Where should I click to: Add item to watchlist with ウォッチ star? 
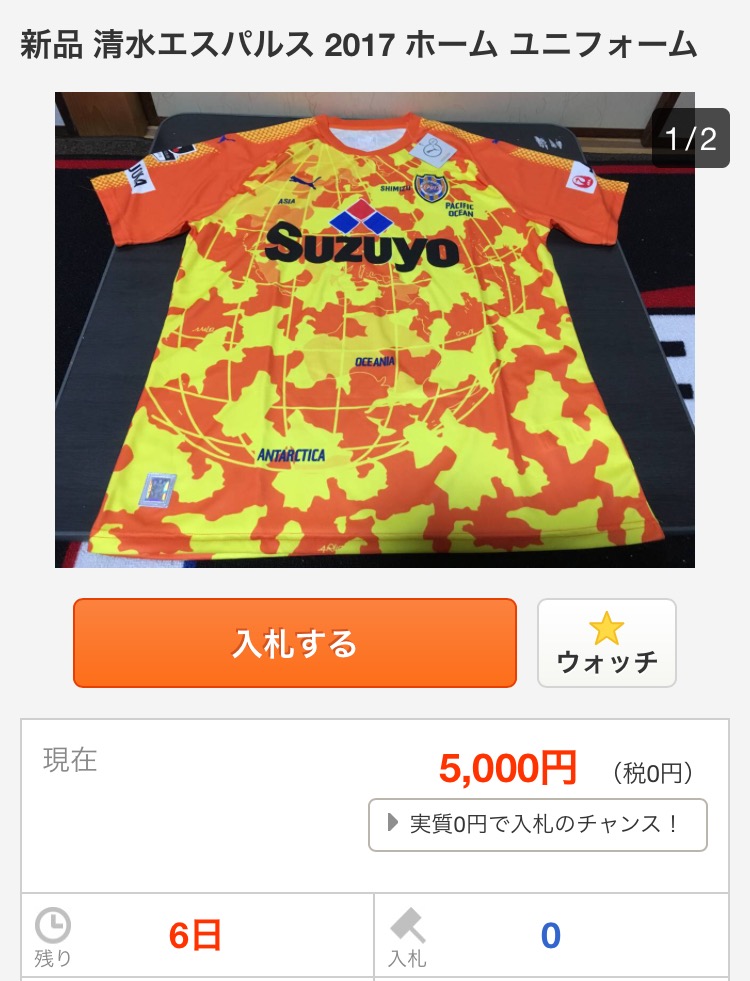tap(607, 643)
